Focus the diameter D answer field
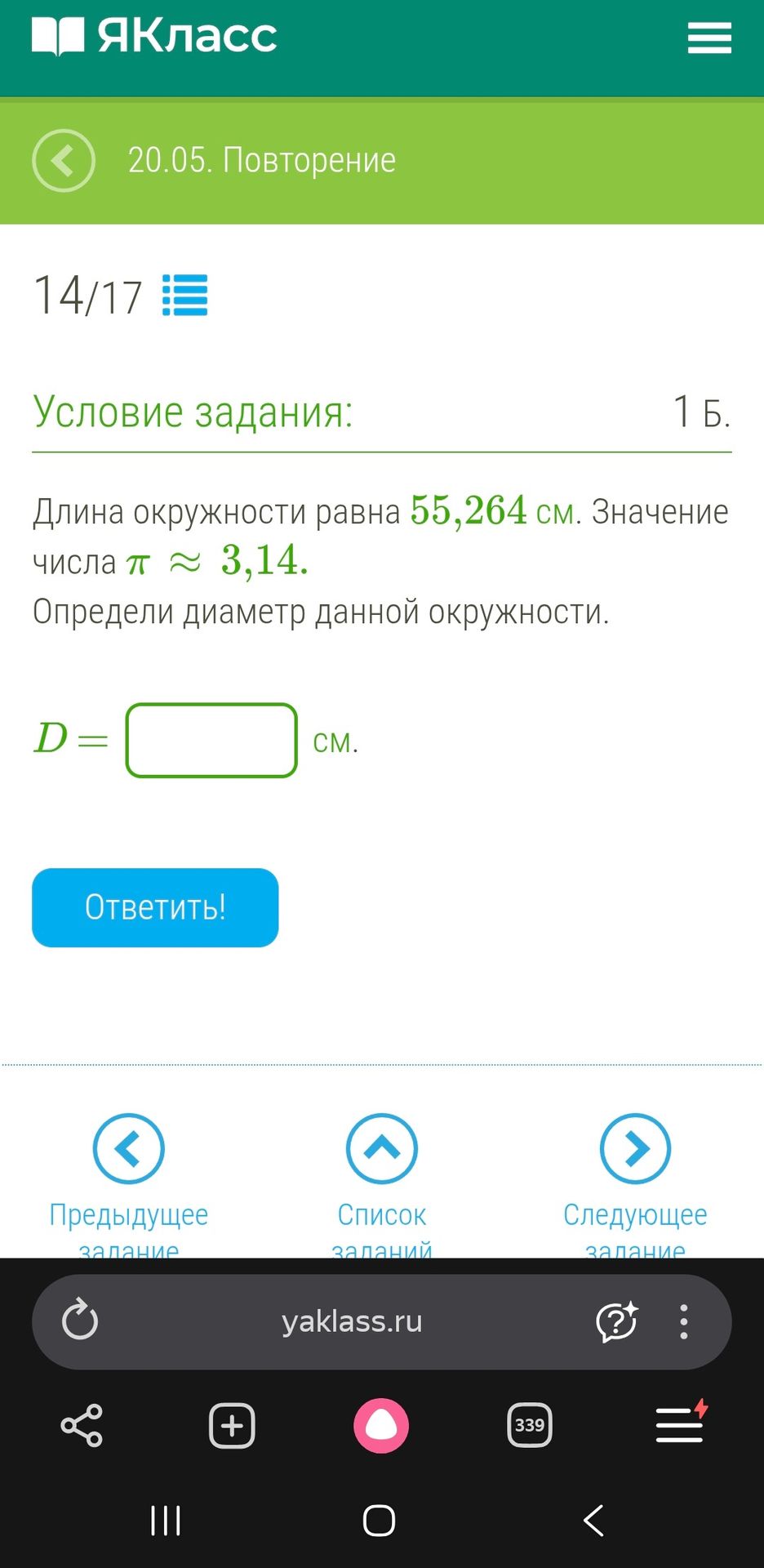The image size is (764, 1568). 211,740
